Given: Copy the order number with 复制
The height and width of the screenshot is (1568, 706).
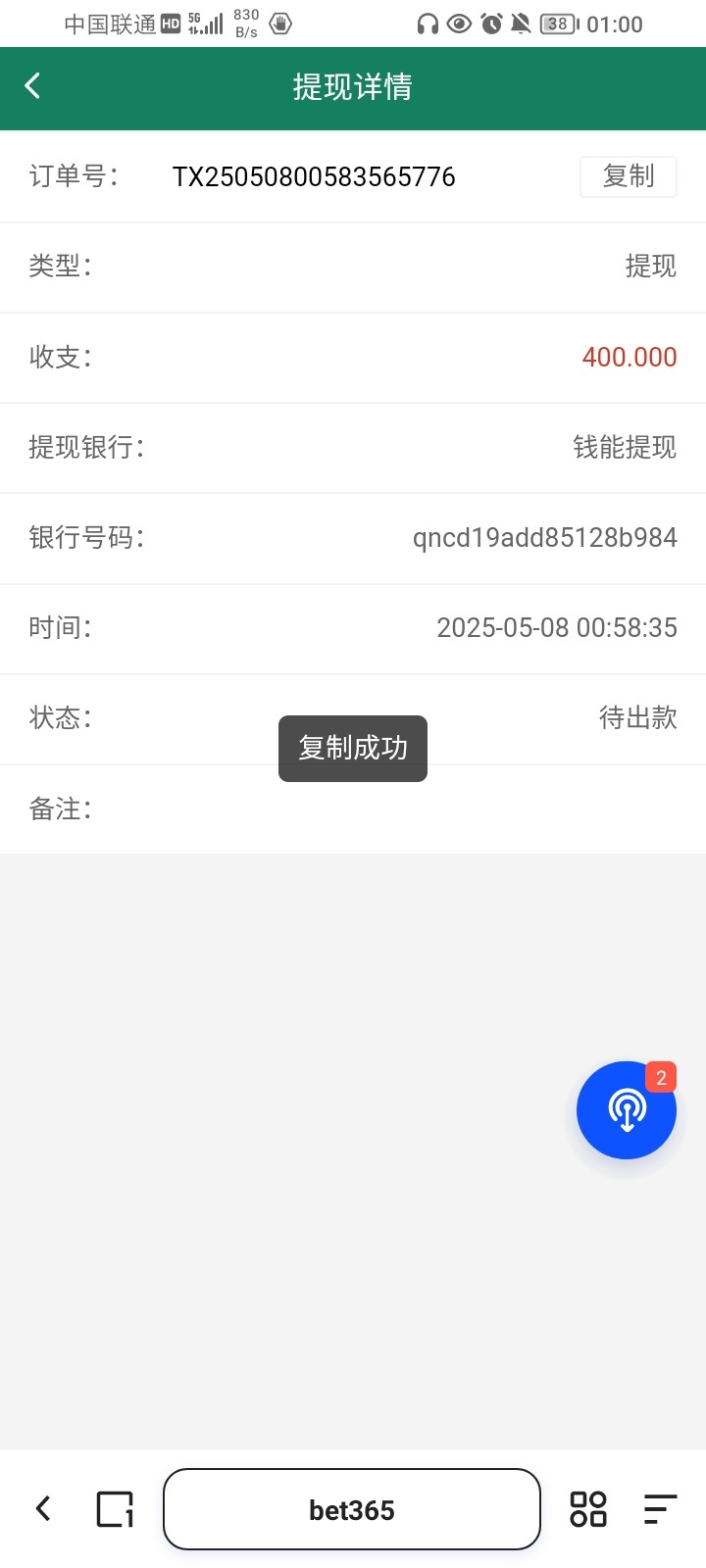Looking at the screenshot, I should [x=628, y=176].
